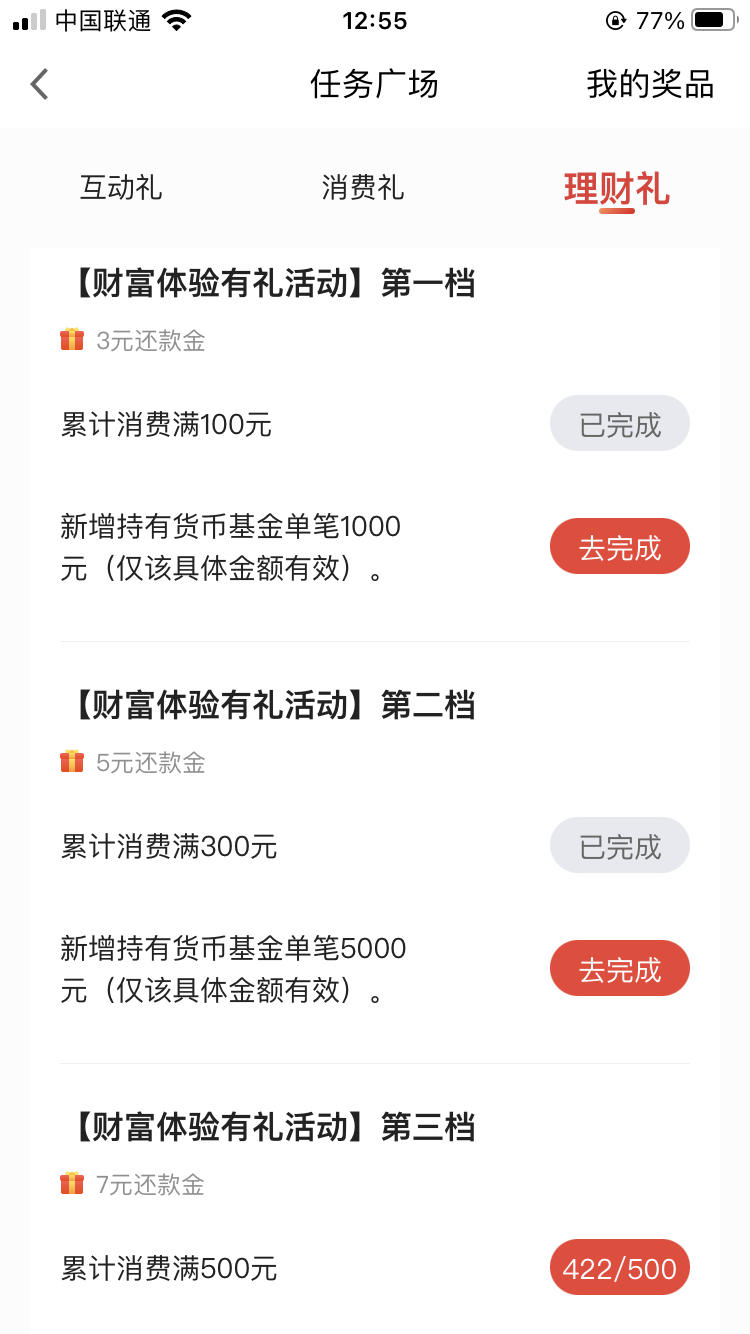Switch to the 消费礼 tab

(363, 188)
